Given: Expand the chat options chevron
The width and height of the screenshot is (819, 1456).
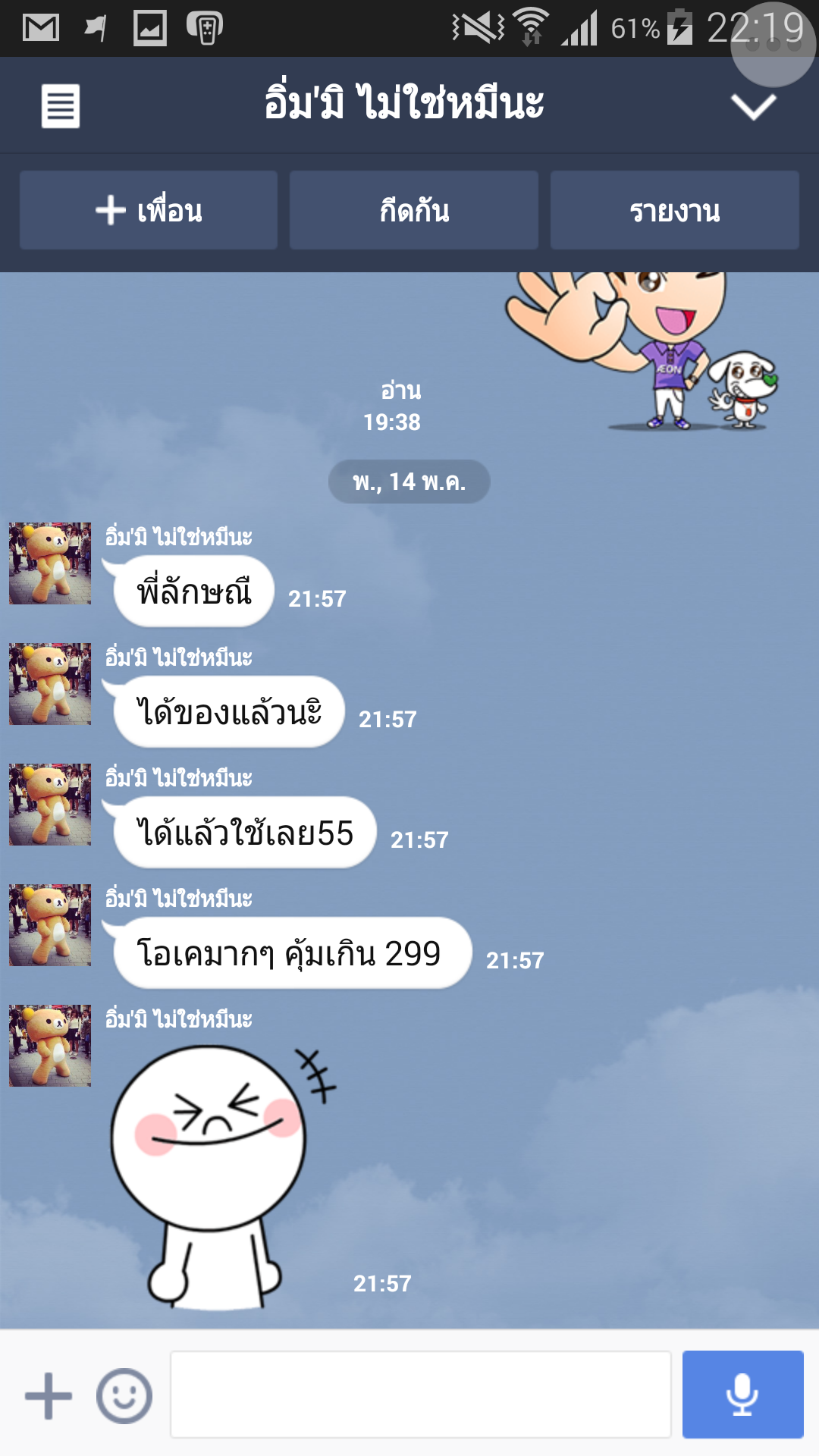Looking at the screenshot, I should pos(753,106).
